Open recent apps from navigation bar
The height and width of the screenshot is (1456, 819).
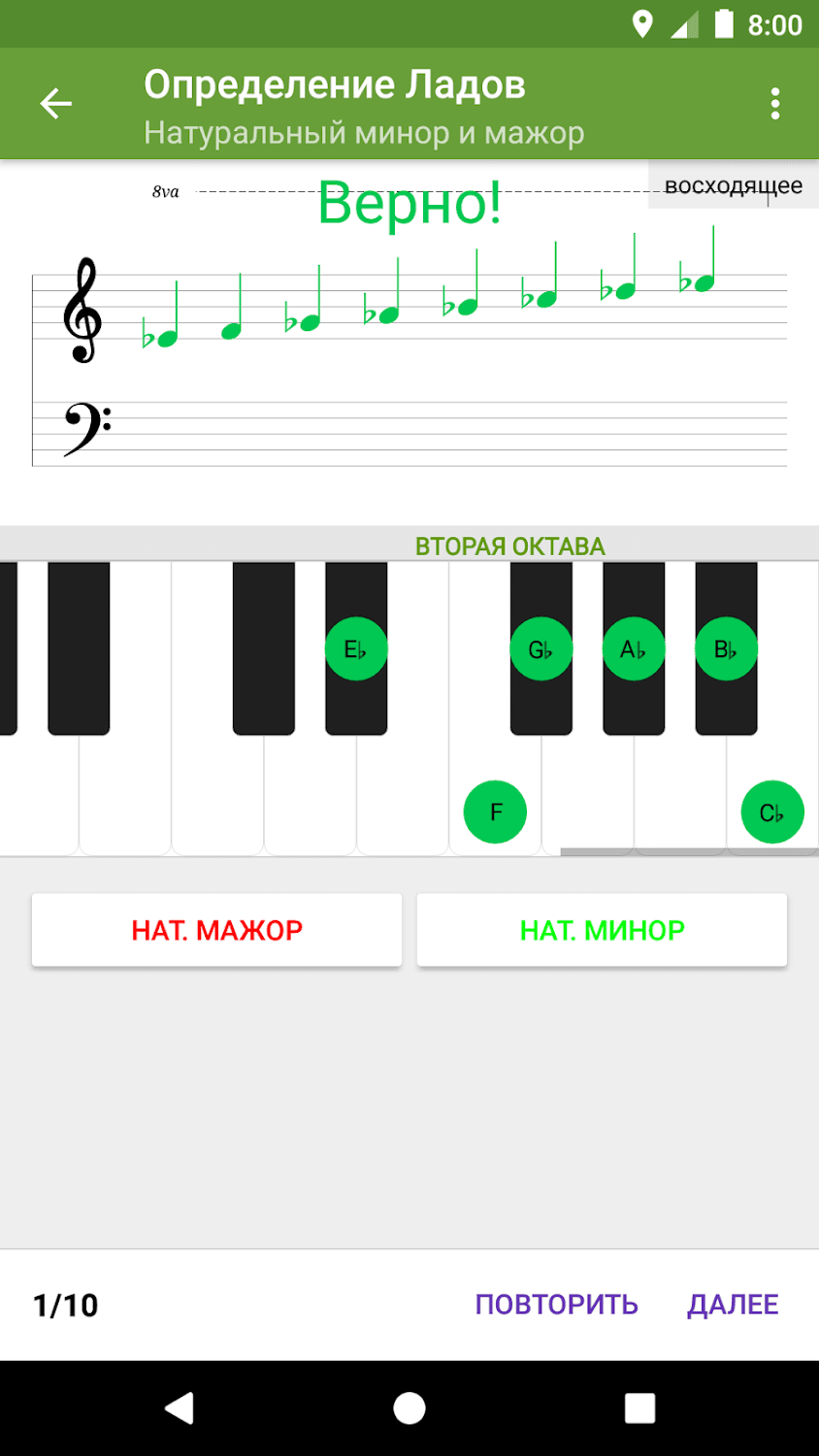pos(639,1407)
